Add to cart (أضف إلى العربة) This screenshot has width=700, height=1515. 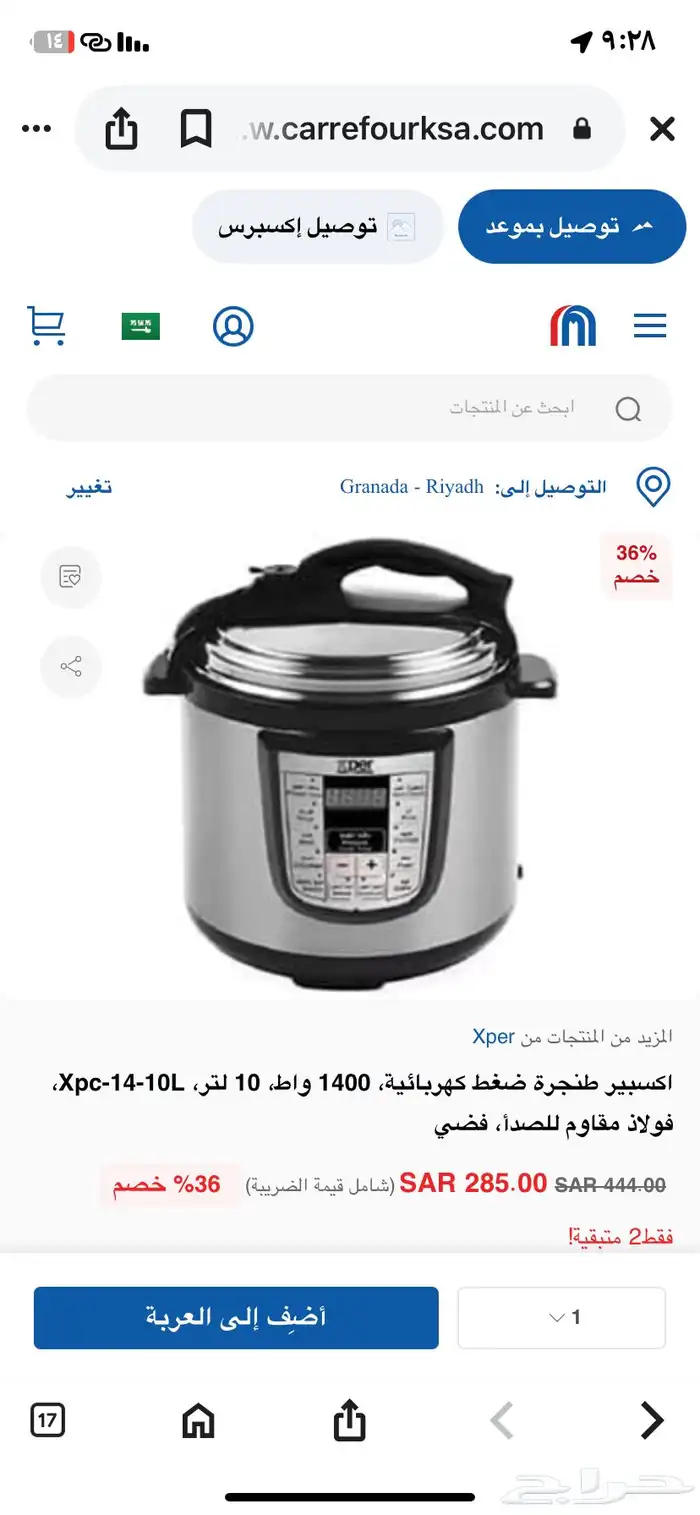tap(236, 1317)
